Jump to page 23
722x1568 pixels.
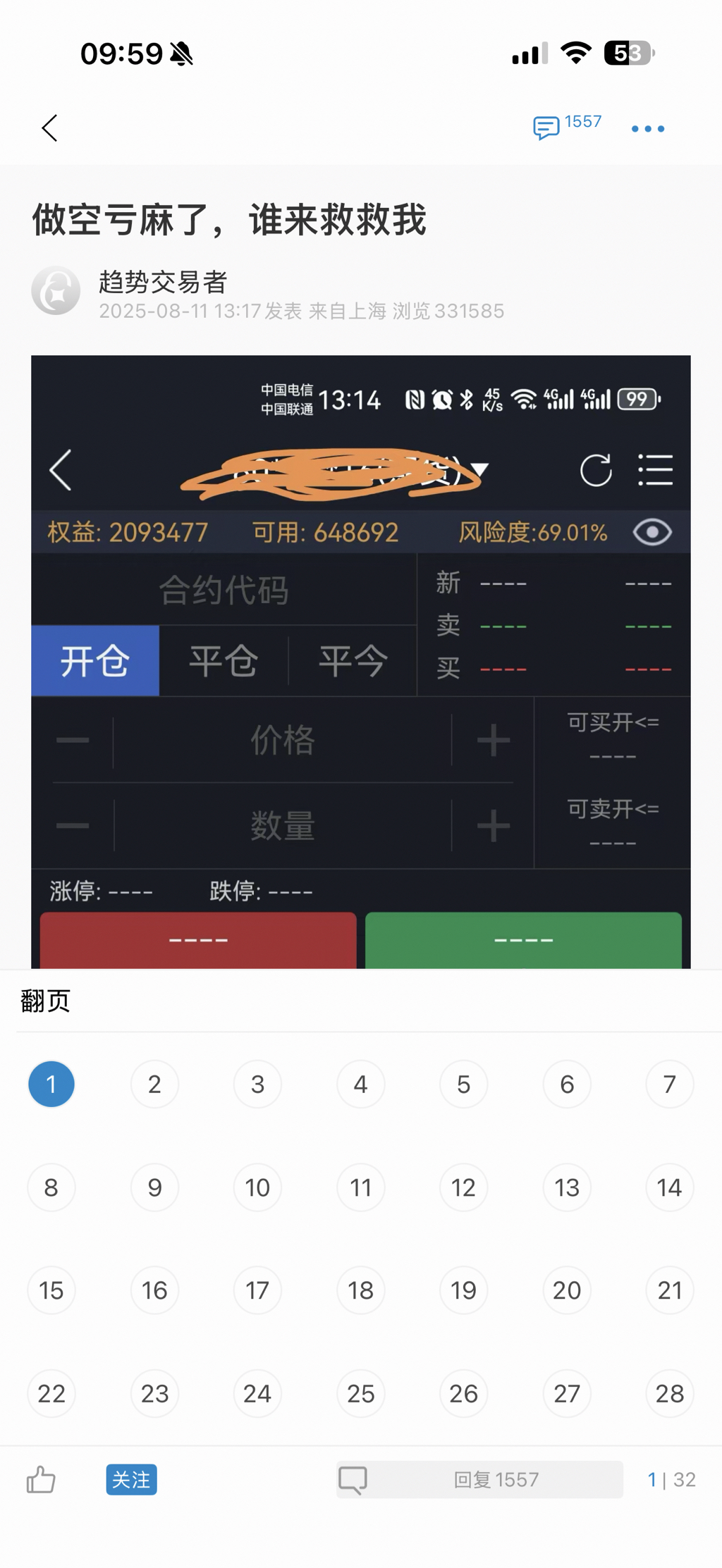click(x=154, y=1393)
